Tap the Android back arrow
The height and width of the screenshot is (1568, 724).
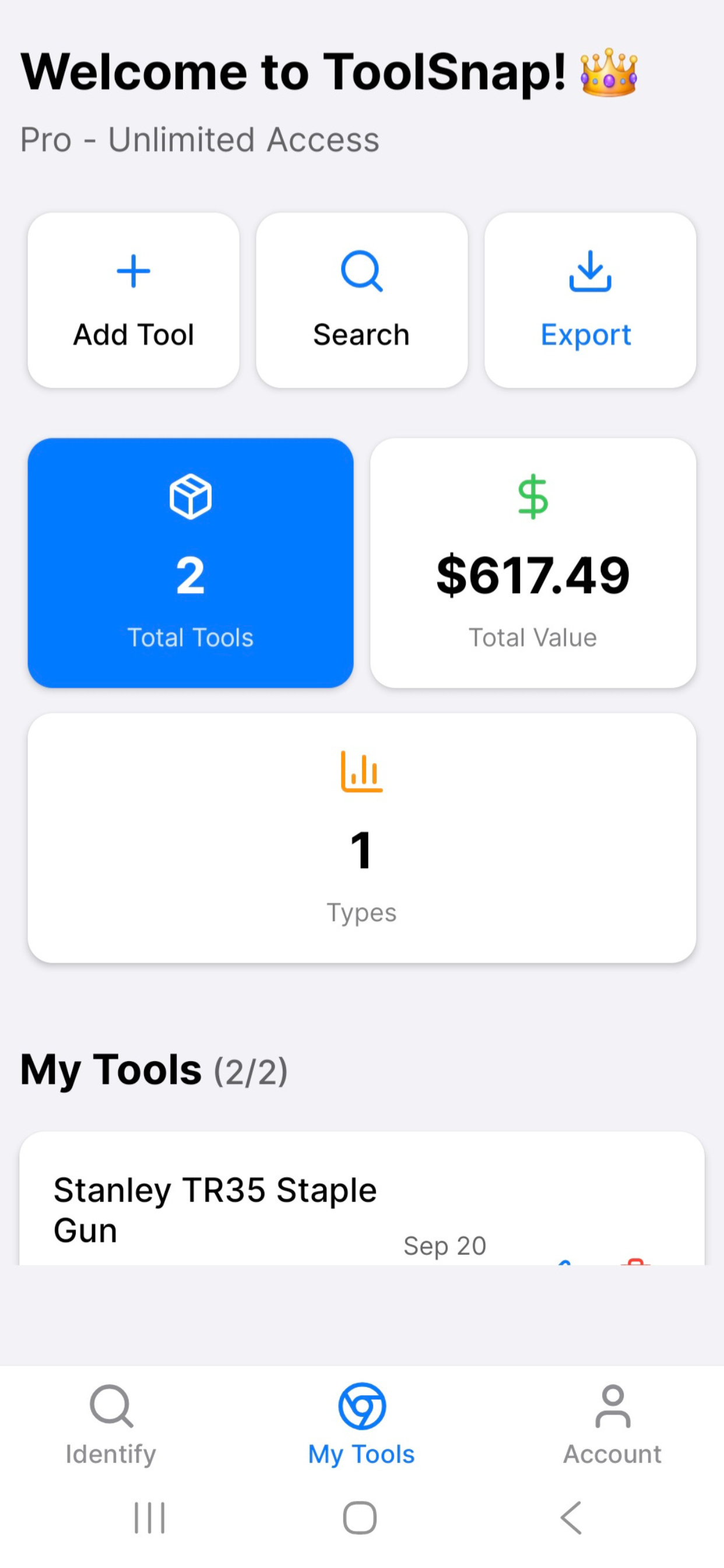pyautogui.click(x=570, y=1517)
